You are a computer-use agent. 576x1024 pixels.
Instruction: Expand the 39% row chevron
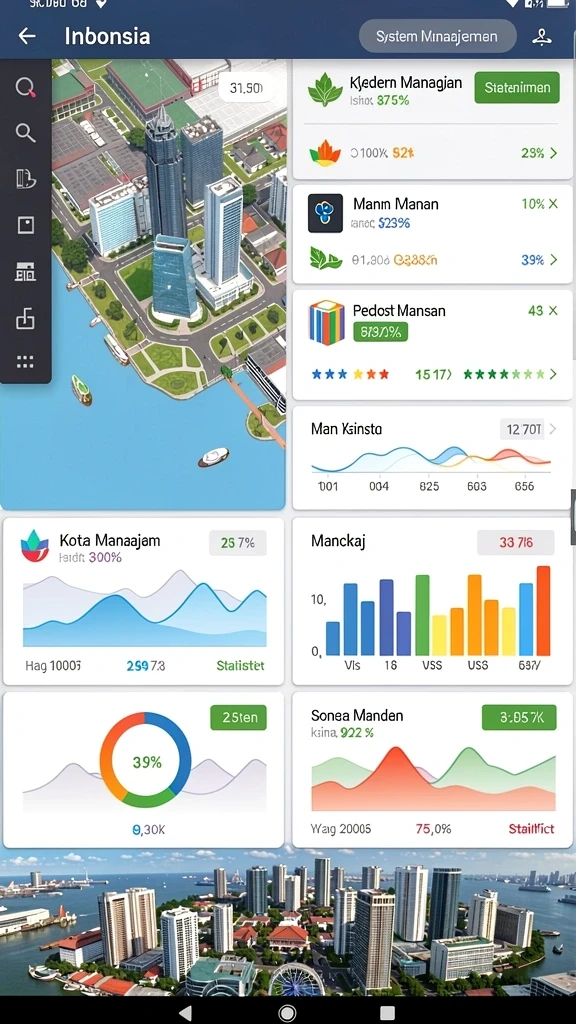[x=554, y=260]
